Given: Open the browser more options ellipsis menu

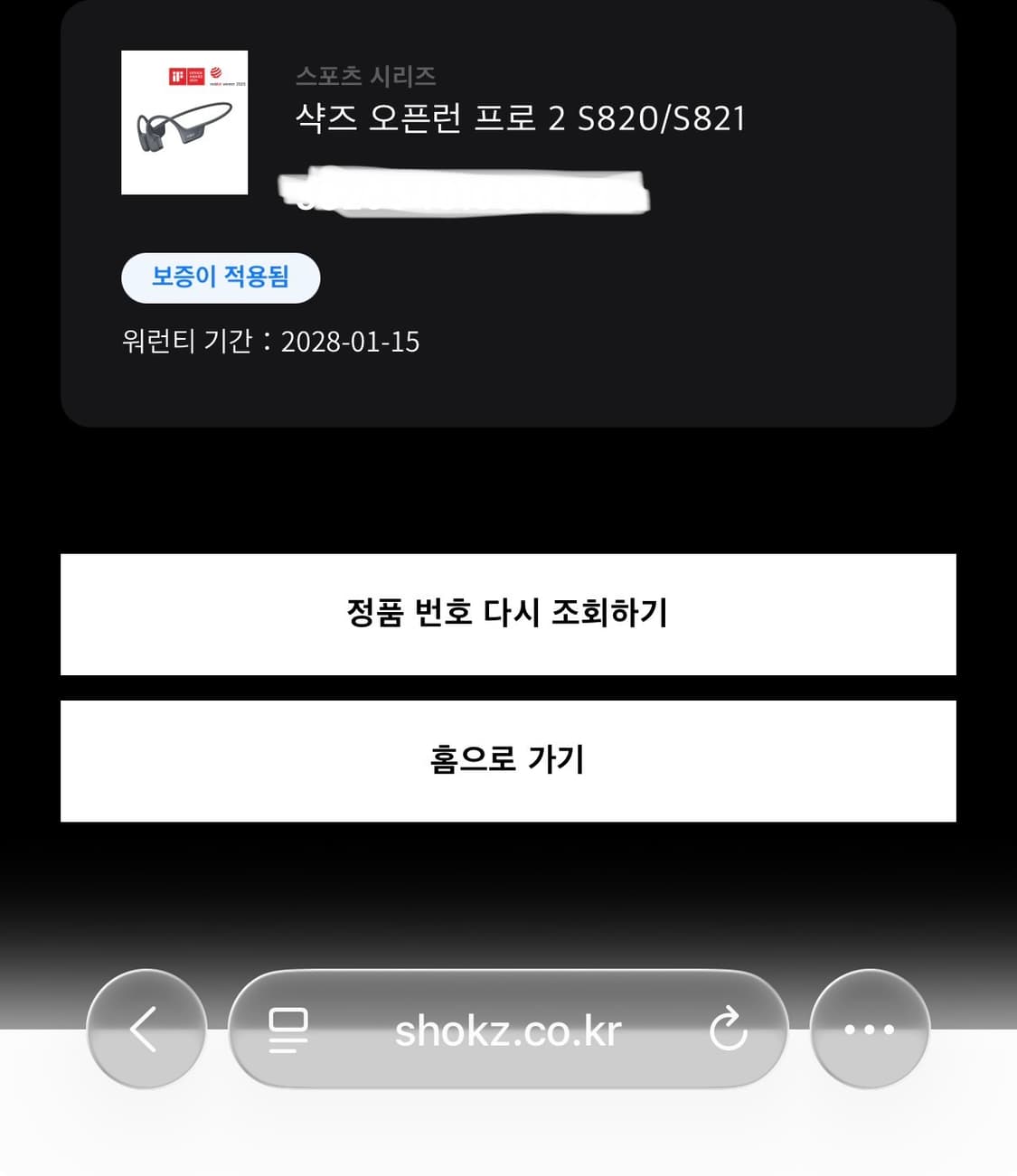Looking at the screenshot, I should click(869, 1030).
